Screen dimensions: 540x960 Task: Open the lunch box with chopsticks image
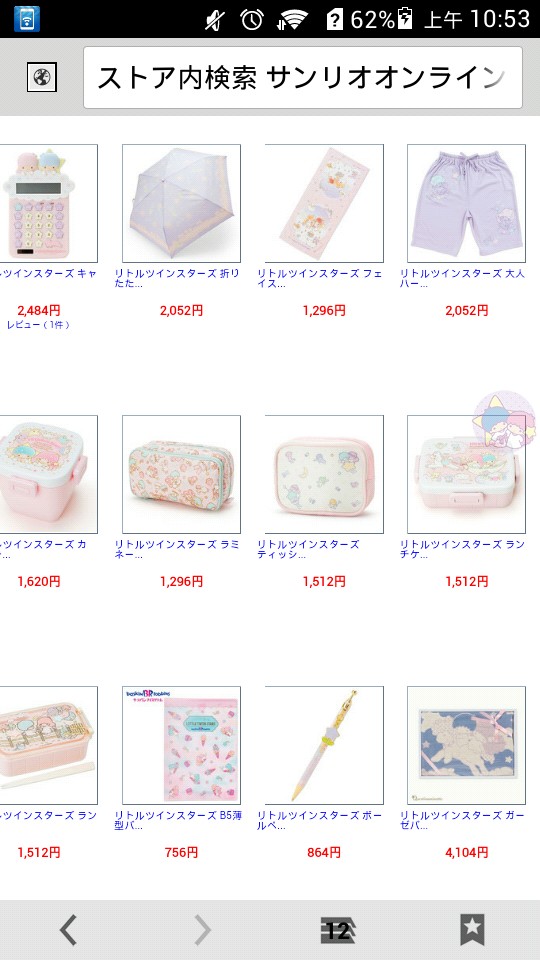48,745
